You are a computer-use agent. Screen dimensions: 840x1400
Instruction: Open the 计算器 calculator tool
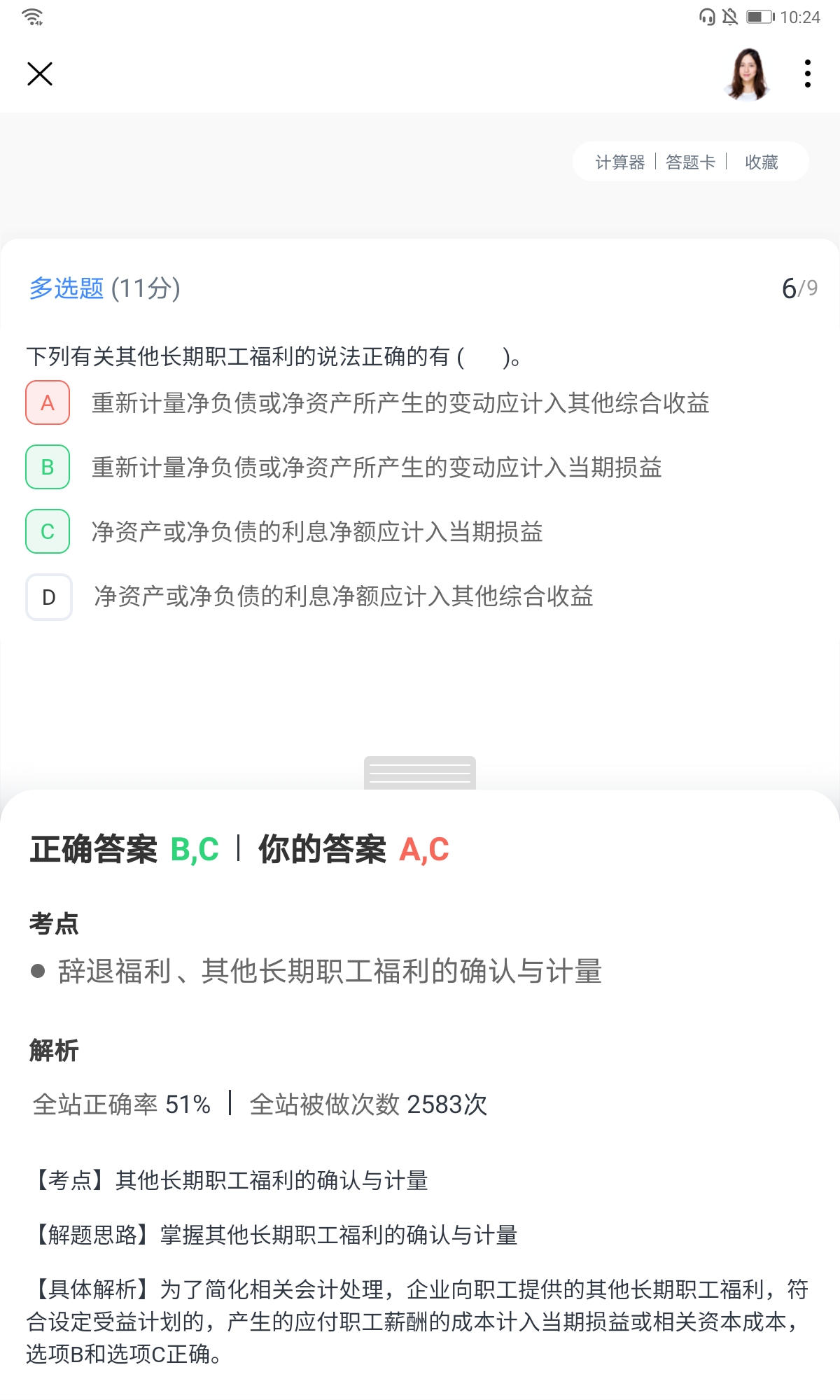coord(619,162)
